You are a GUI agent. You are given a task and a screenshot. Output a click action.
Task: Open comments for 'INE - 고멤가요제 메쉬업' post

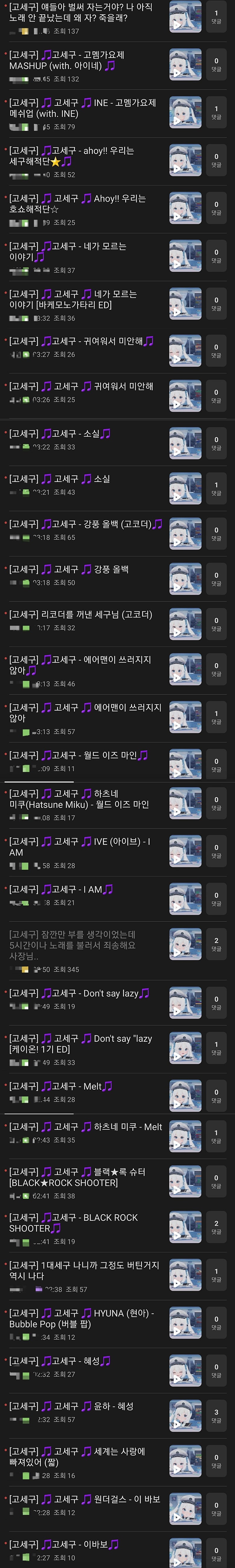coord(216,113)
